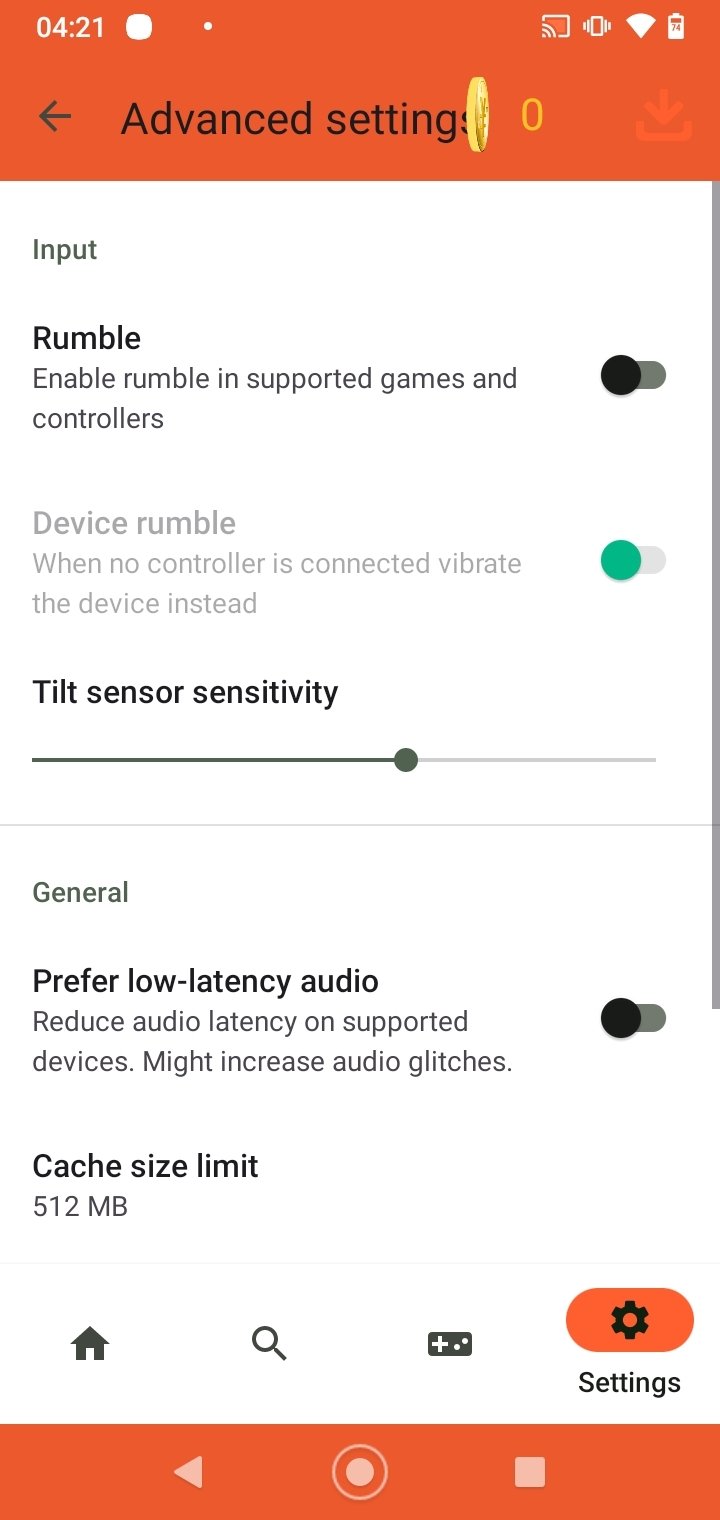
Task: Switch to the Search tab
Action: coord(270,1344)
